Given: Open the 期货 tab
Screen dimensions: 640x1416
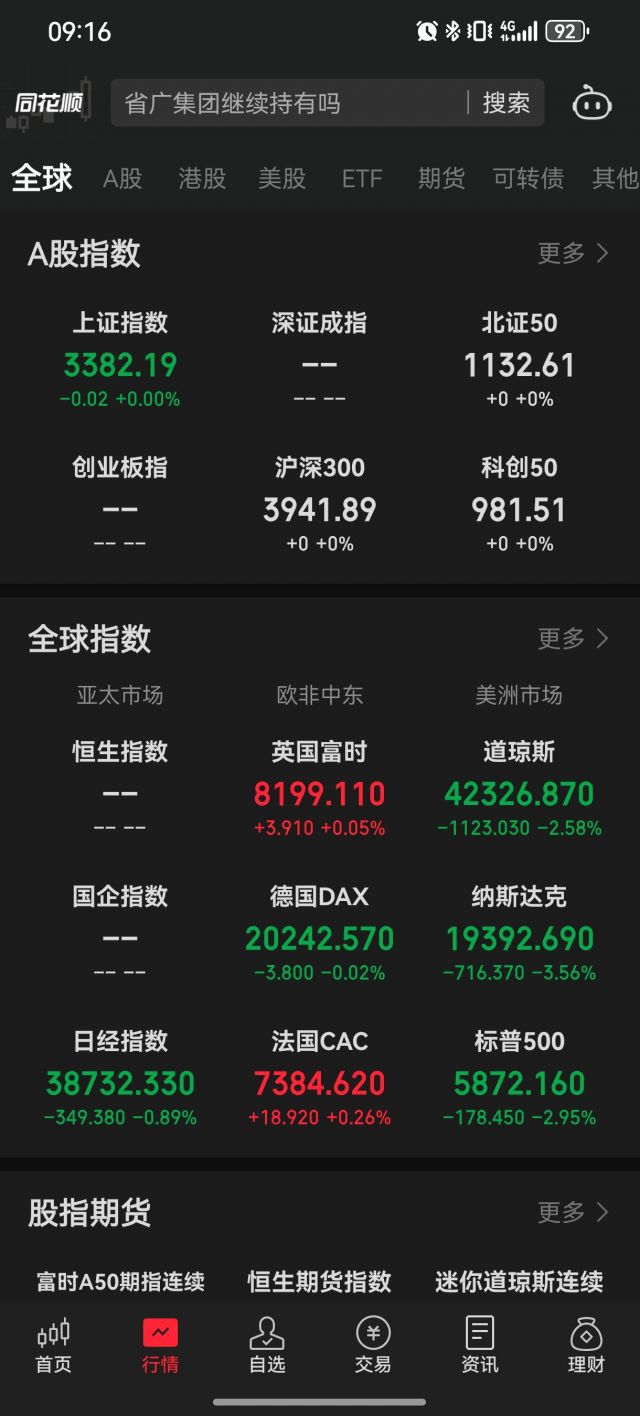Looking at the screenshot, I should 441,178.
